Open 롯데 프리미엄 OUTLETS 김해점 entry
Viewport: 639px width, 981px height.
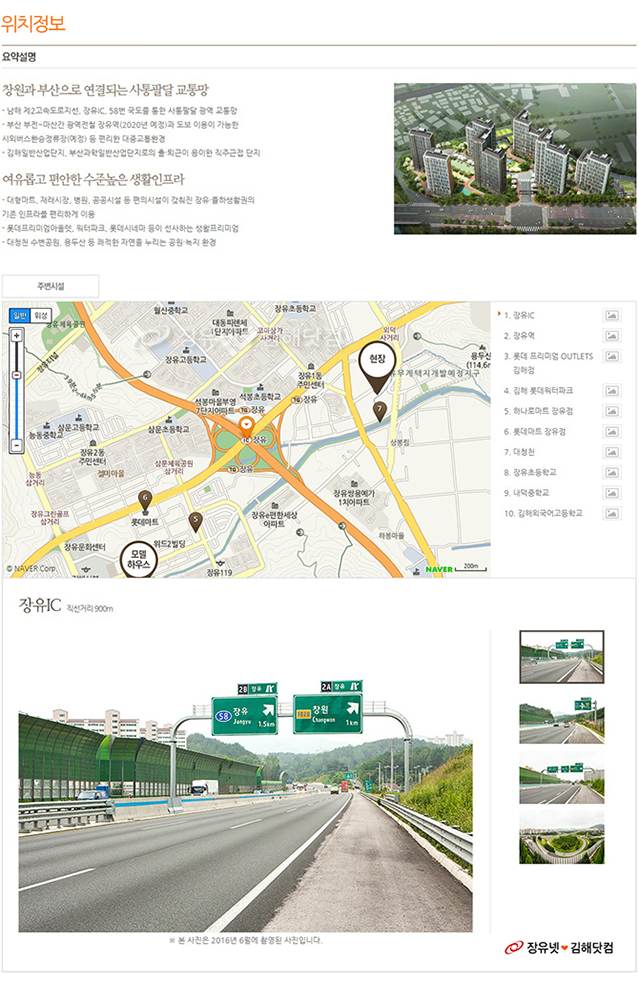pyautogui.click(x=548, y=362)
